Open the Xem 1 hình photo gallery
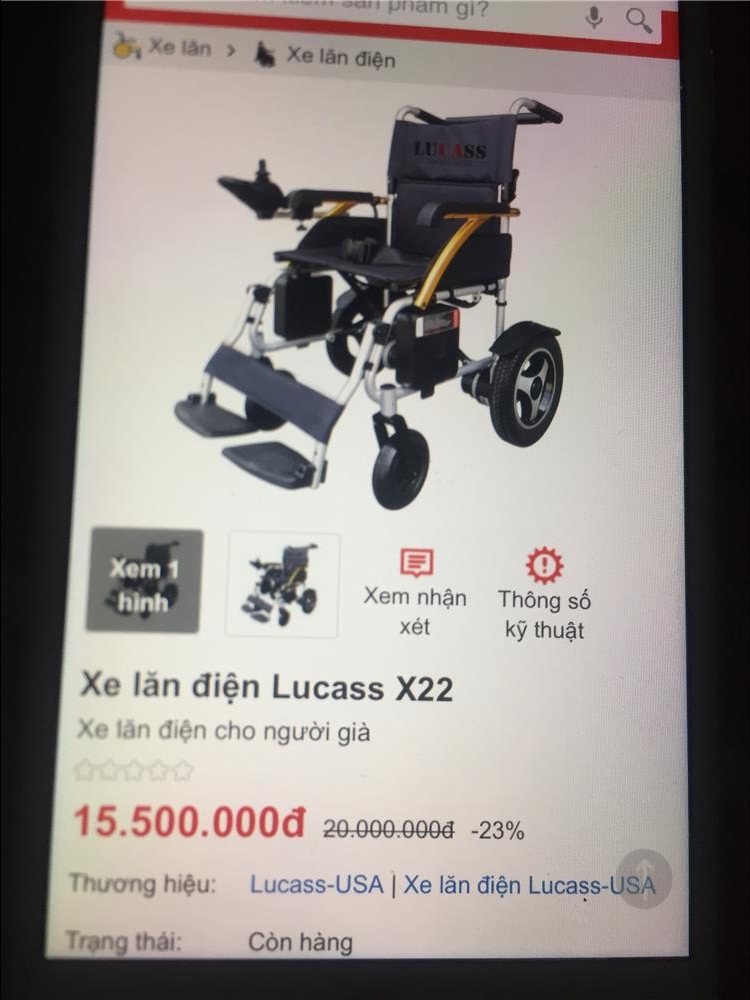Image resolution: width=750 pixels, height=1000 pixels. click(x=144, y=581)
